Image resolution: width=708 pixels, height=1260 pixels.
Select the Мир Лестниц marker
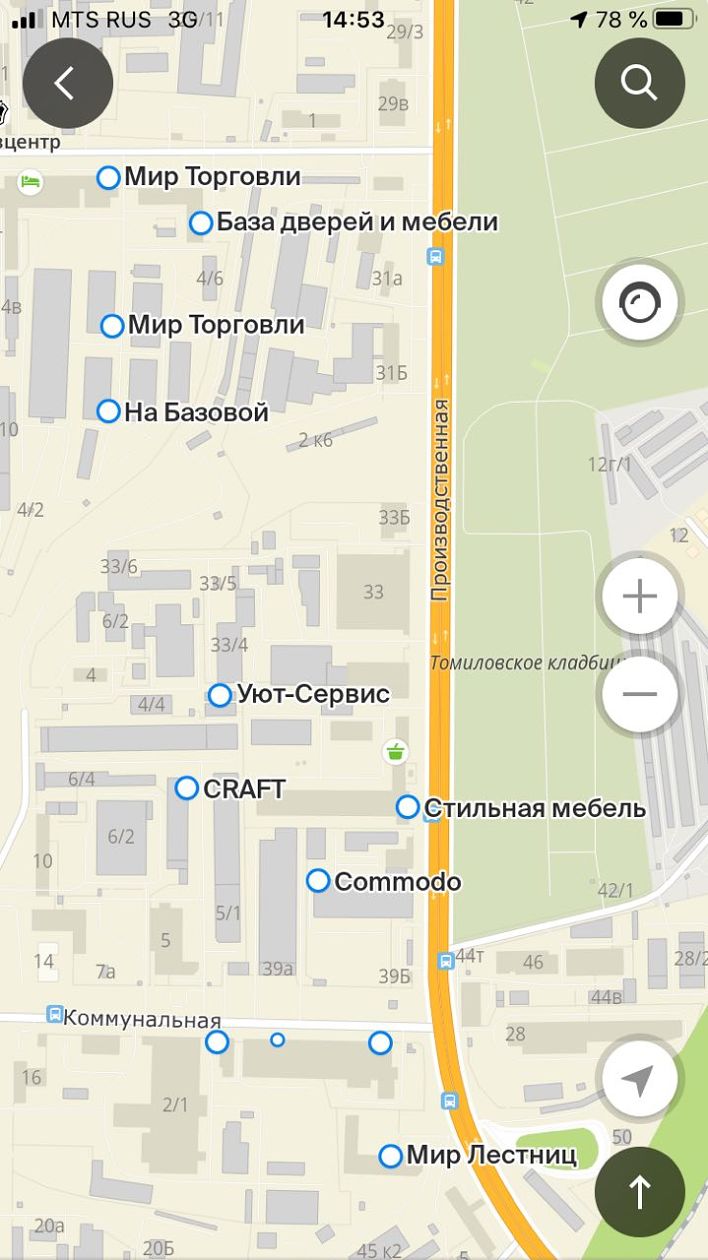(391, 1156)
